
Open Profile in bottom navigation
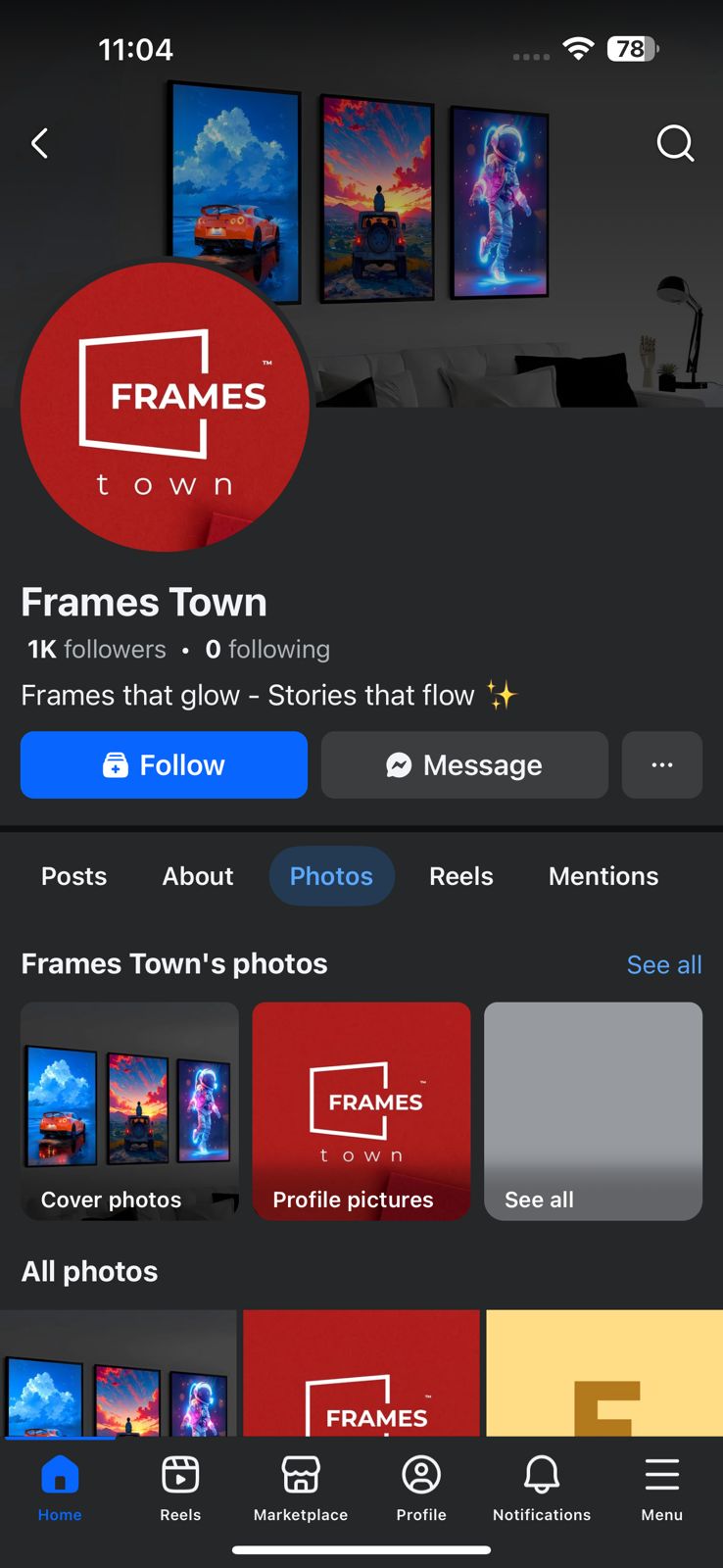point(421,1487)
